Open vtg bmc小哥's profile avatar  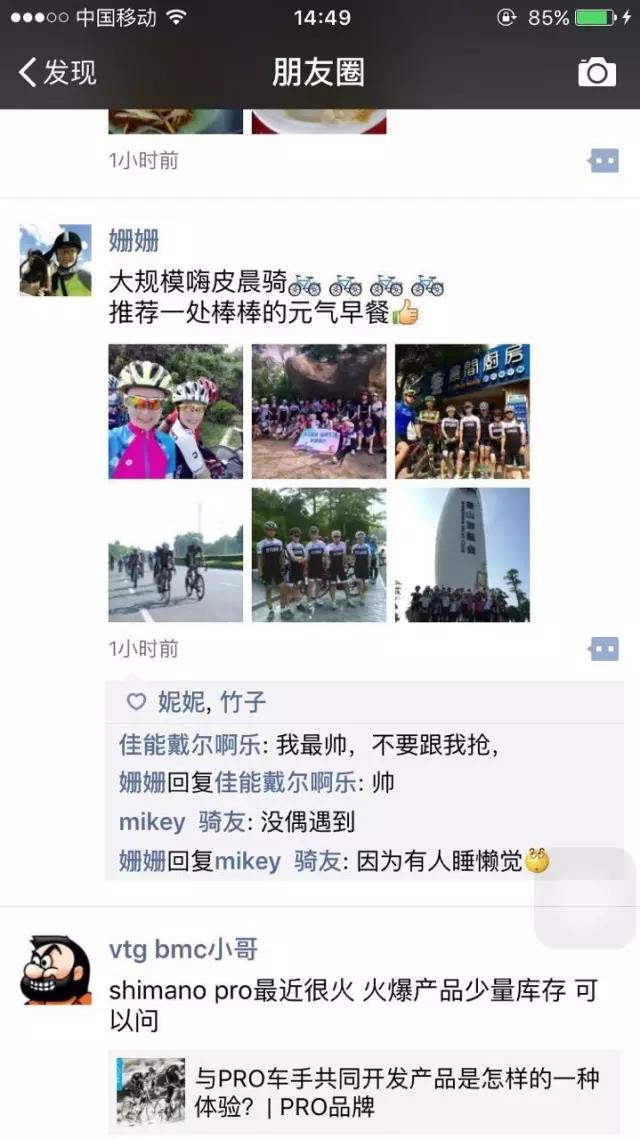[x=55, y=969]
